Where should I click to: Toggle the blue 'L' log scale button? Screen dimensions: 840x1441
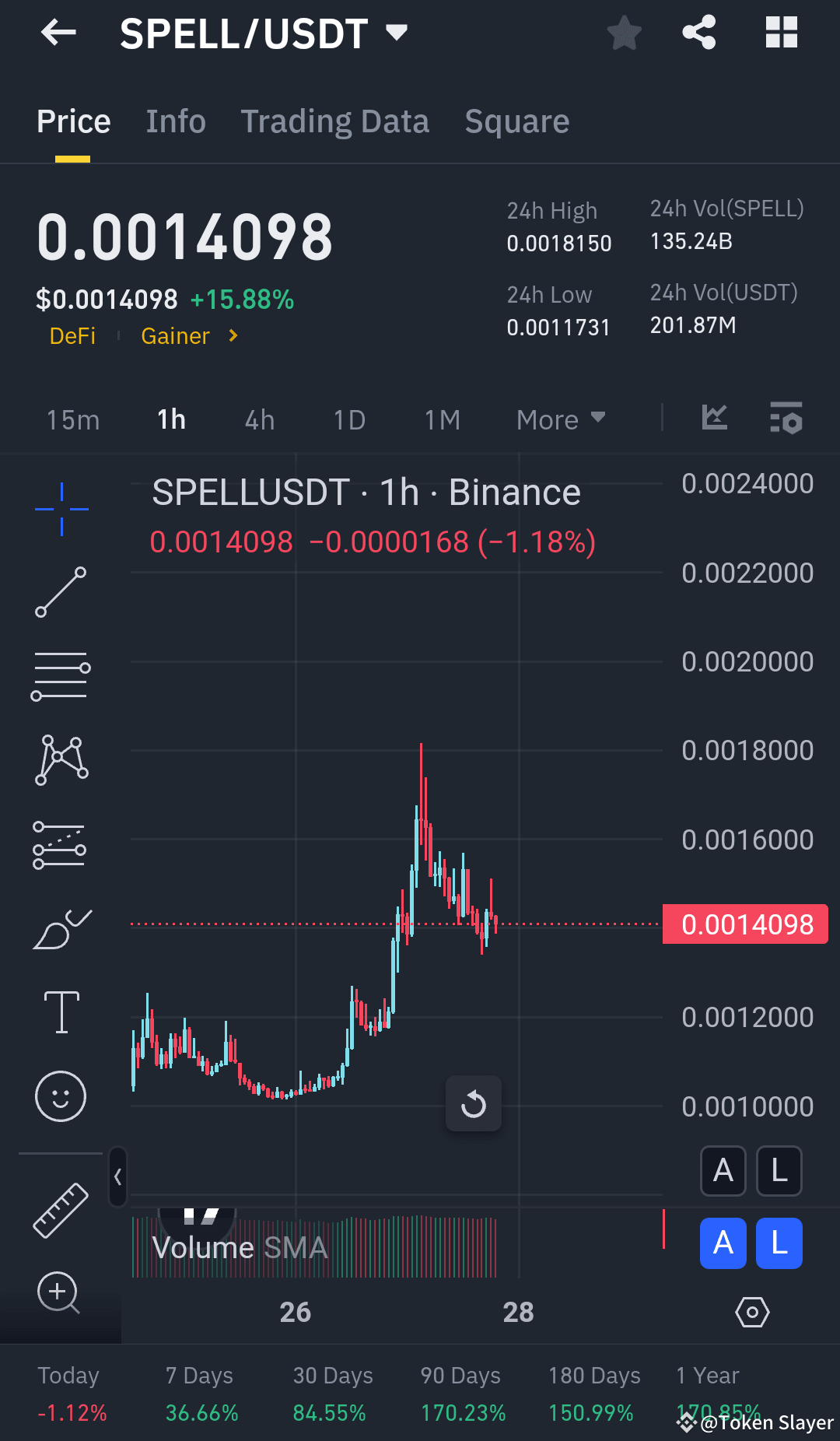coord(779,1243)
